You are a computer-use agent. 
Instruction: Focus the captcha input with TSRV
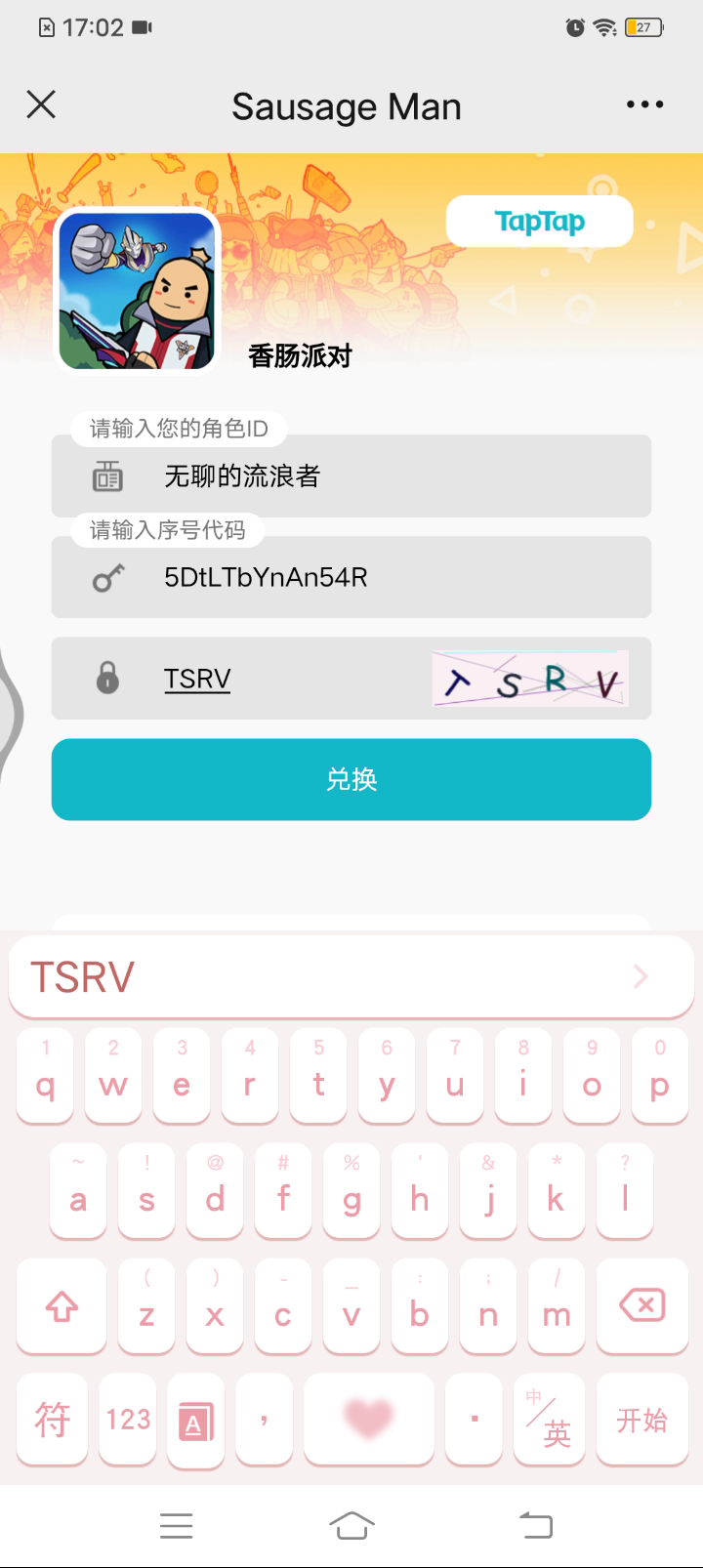coord(283,679)
